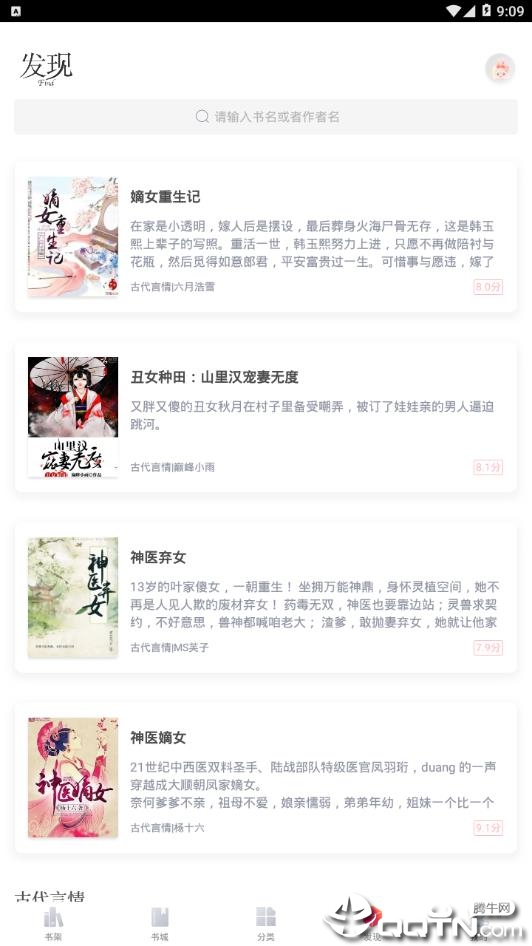Open the profile avatar icon
Viewport: 532px width, 946px height.
coord(500,68)
